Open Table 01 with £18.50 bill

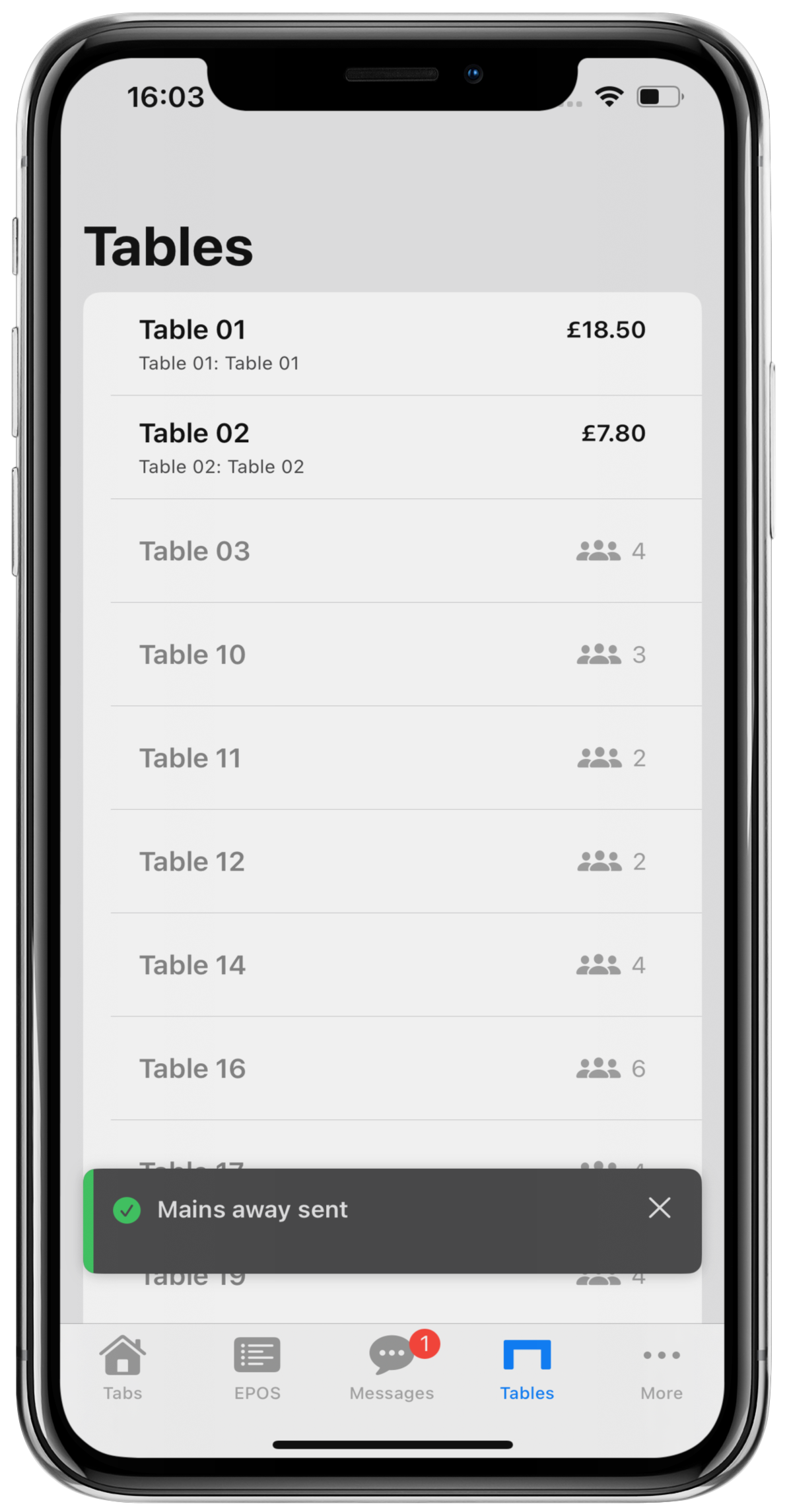[392, 345]
